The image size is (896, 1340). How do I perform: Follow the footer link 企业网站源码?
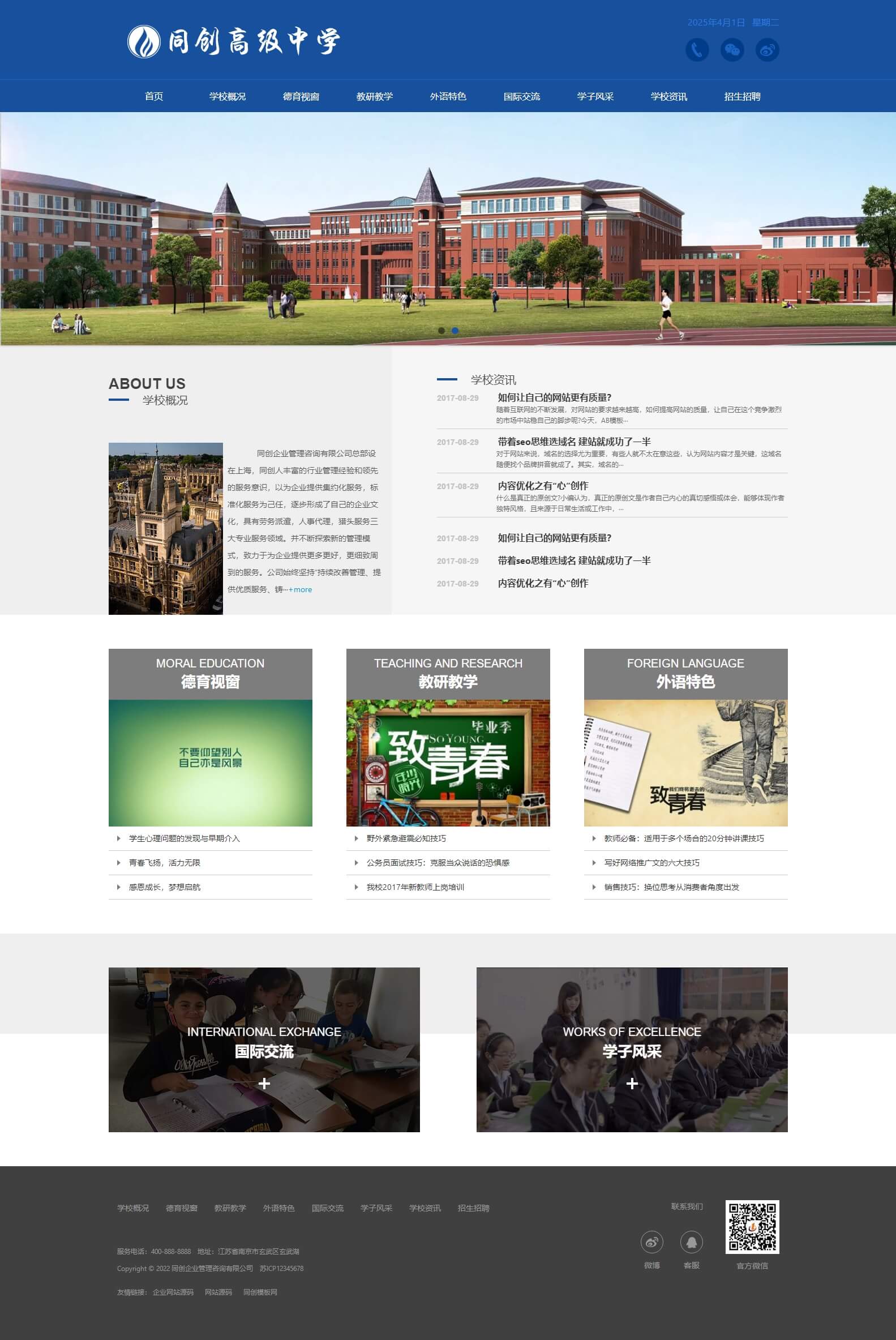click(x=173, y=1292)
